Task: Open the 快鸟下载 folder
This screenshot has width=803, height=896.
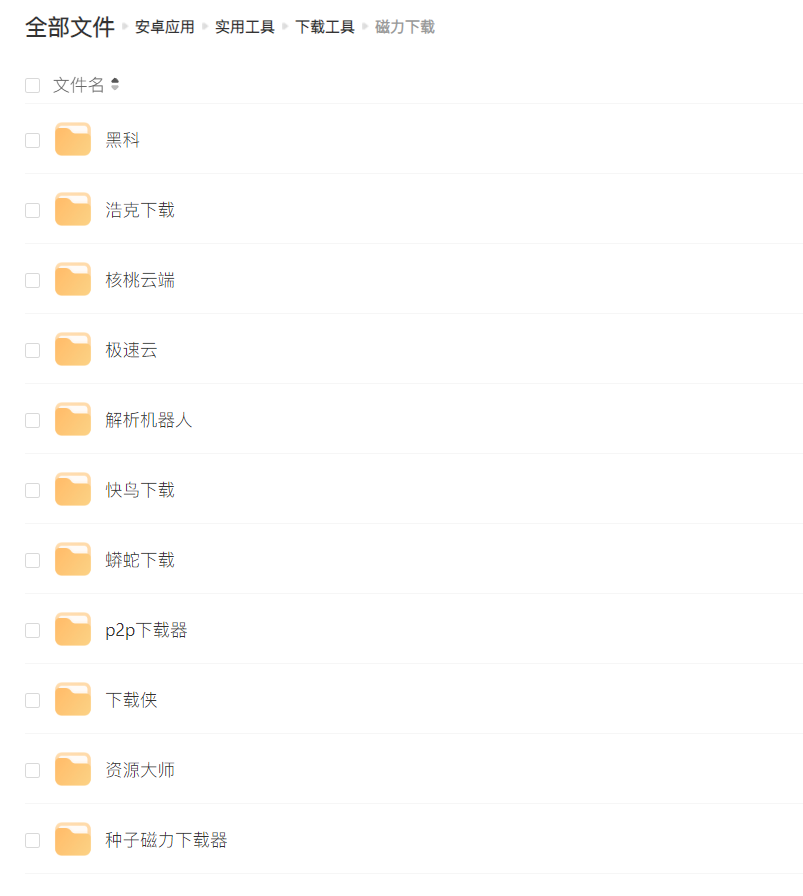Action: coord(140,490)
